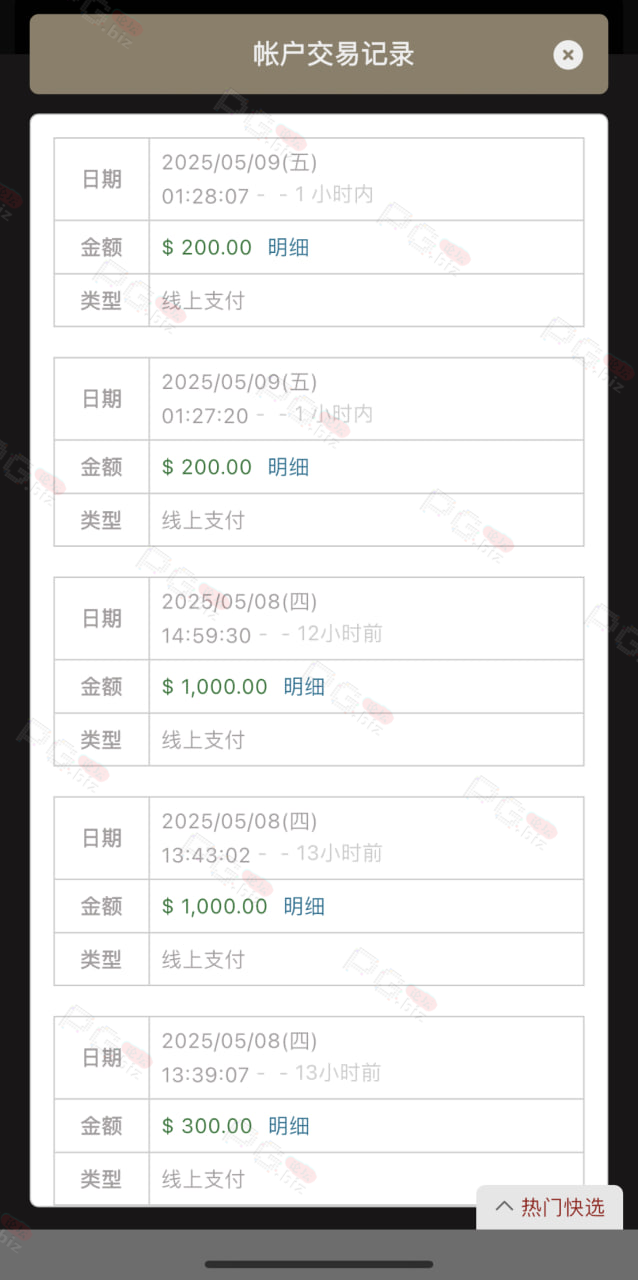Screen dimensions: 638x1280
Task: View 明细 of the 14:59:30 transaction
Action: tap(304, 687)
